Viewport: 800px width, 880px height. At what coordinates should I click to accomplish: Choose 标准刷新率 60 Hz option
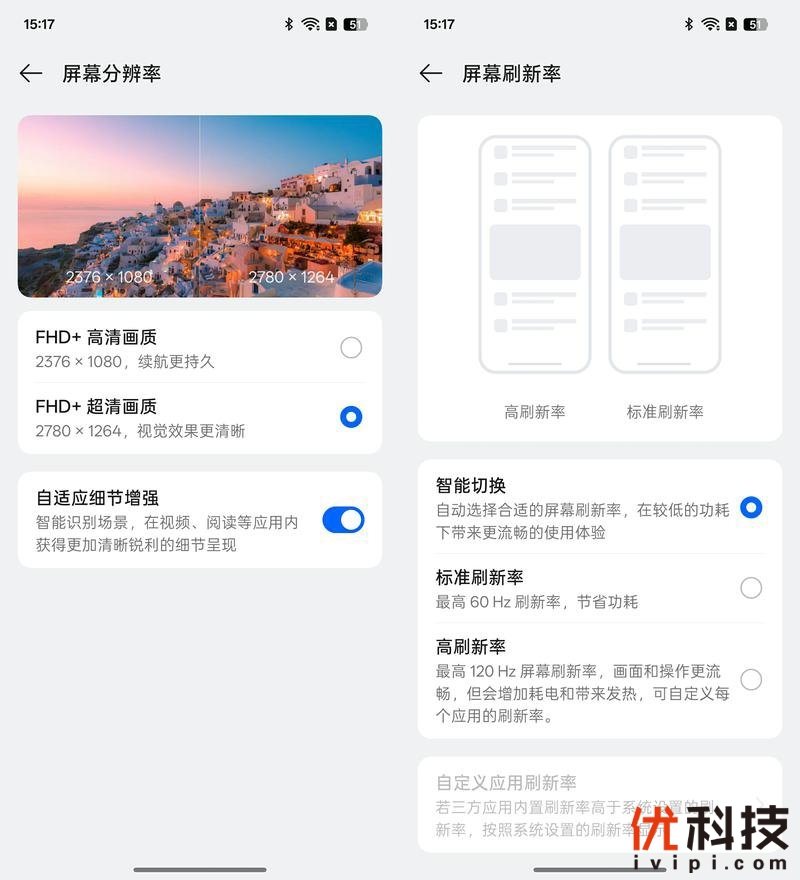pos(751,588)
